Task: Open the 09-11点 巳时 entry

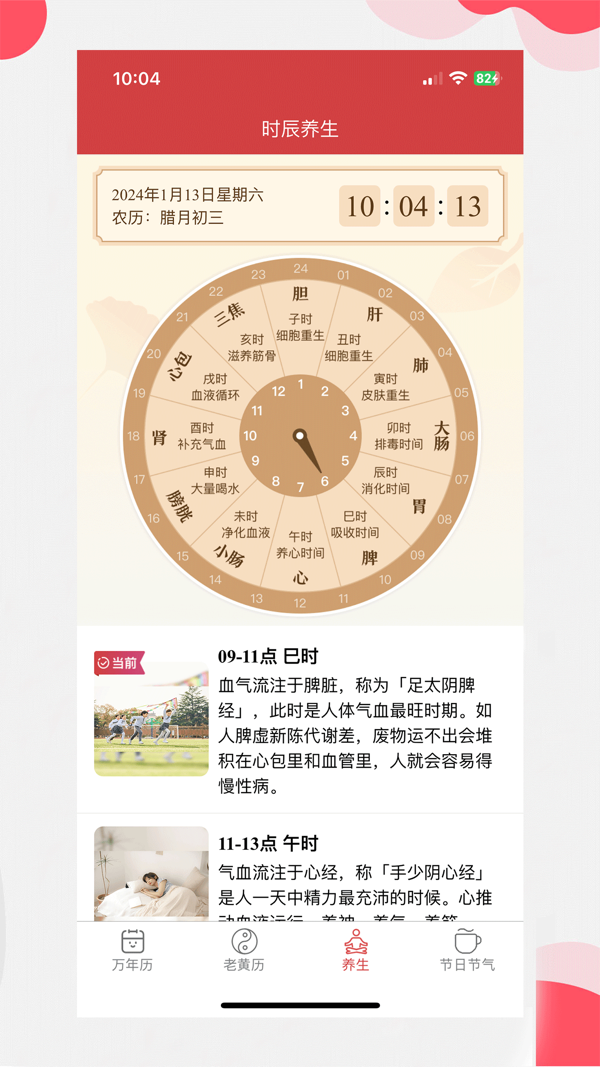Action: [x=300, y=720]
